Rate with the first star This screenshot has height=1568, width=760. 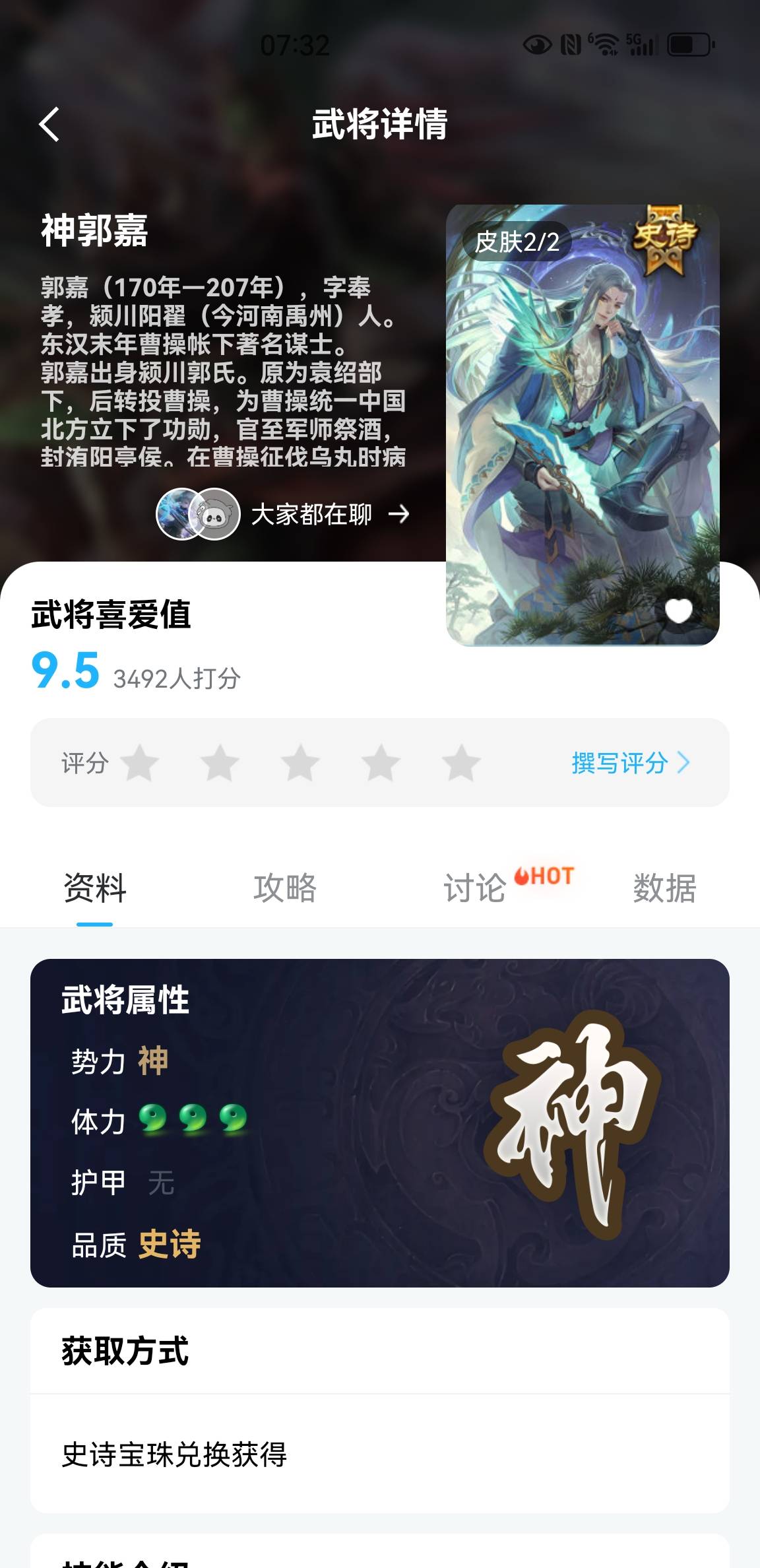139,763
